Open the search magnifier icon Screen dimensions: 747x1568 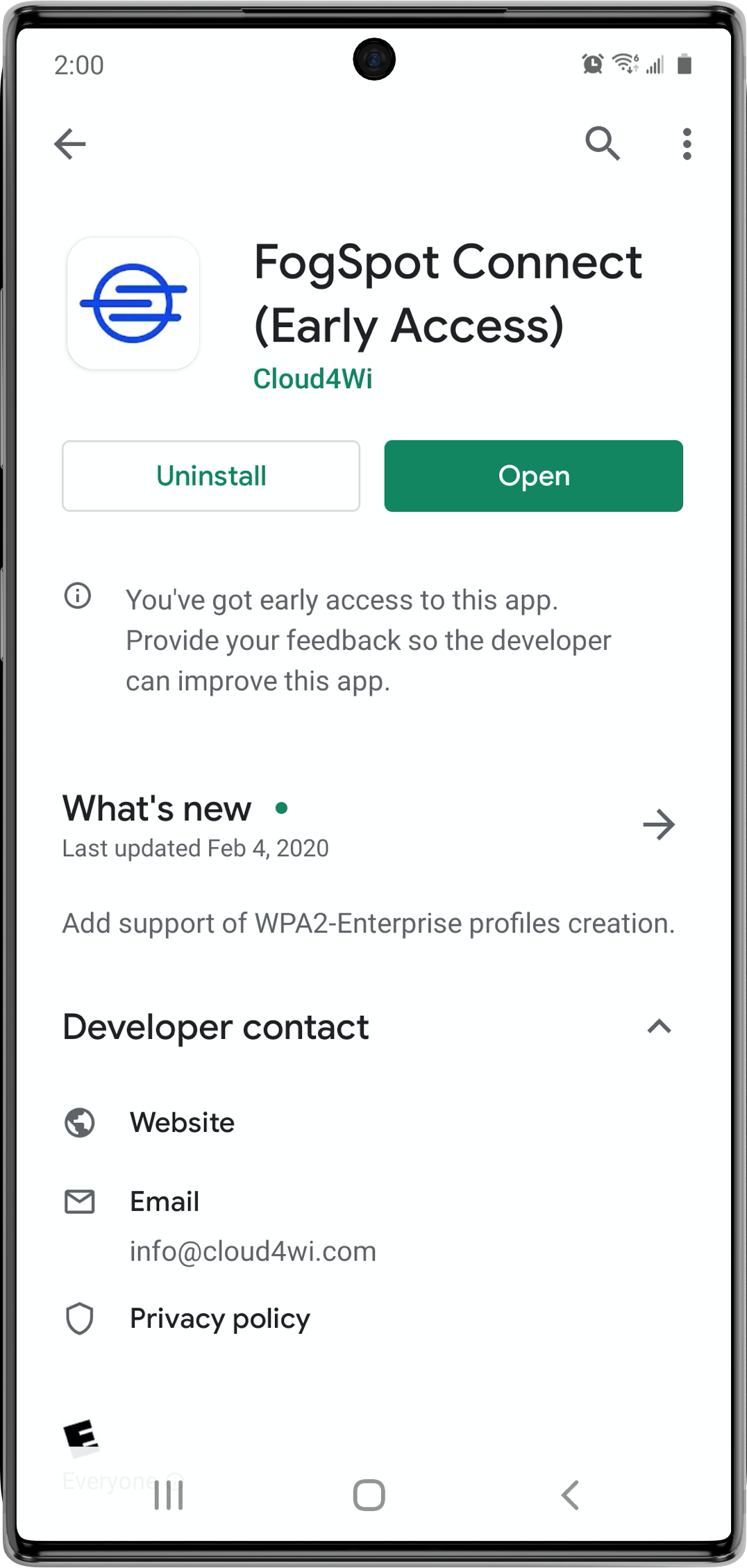(602, 144)
